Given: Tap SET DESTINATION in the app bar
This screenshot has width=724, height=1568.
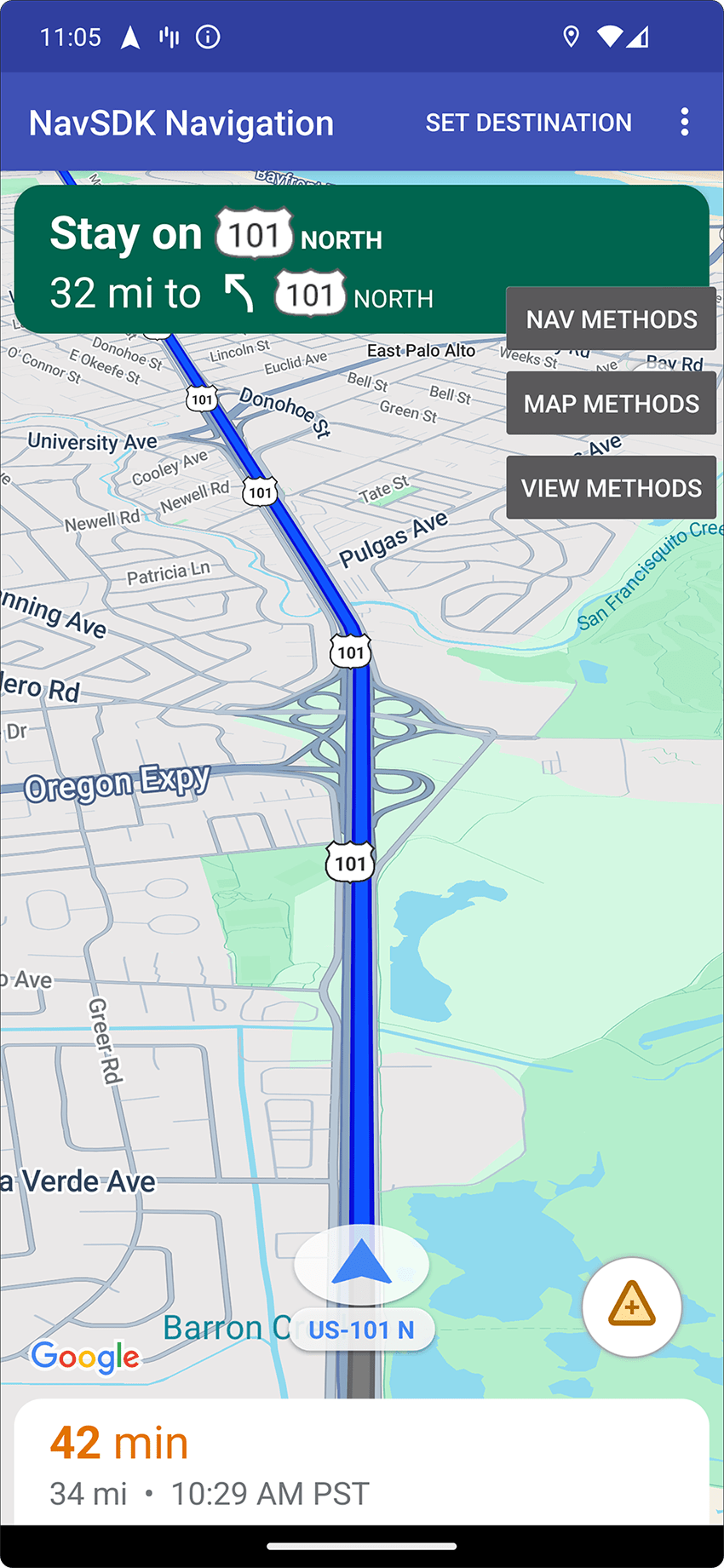Looking at the screenshot, I should [528, 123].
